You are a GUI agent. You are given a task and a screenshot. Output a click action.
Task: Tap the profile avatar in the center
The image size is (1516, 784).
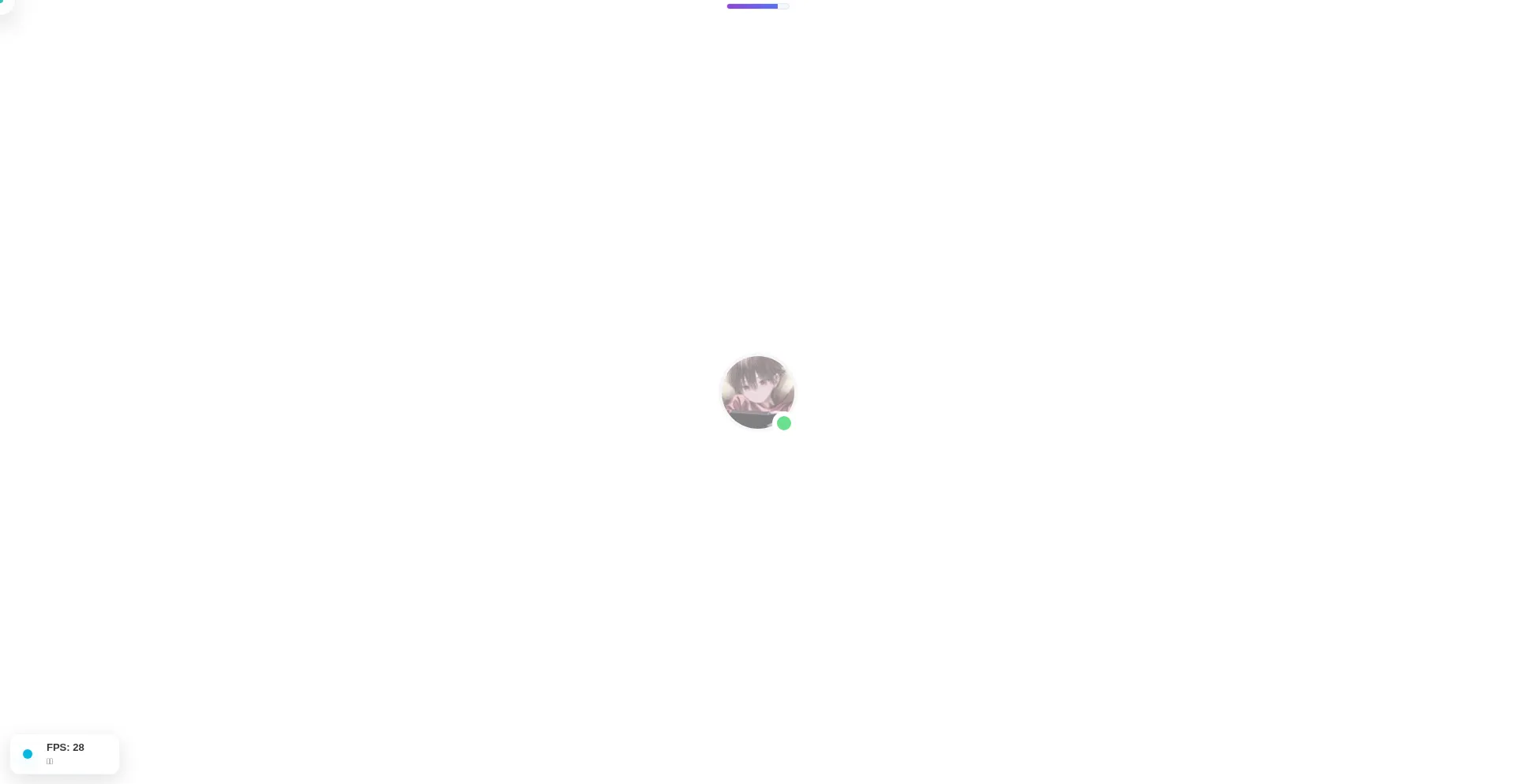click(x=757, y=392)
